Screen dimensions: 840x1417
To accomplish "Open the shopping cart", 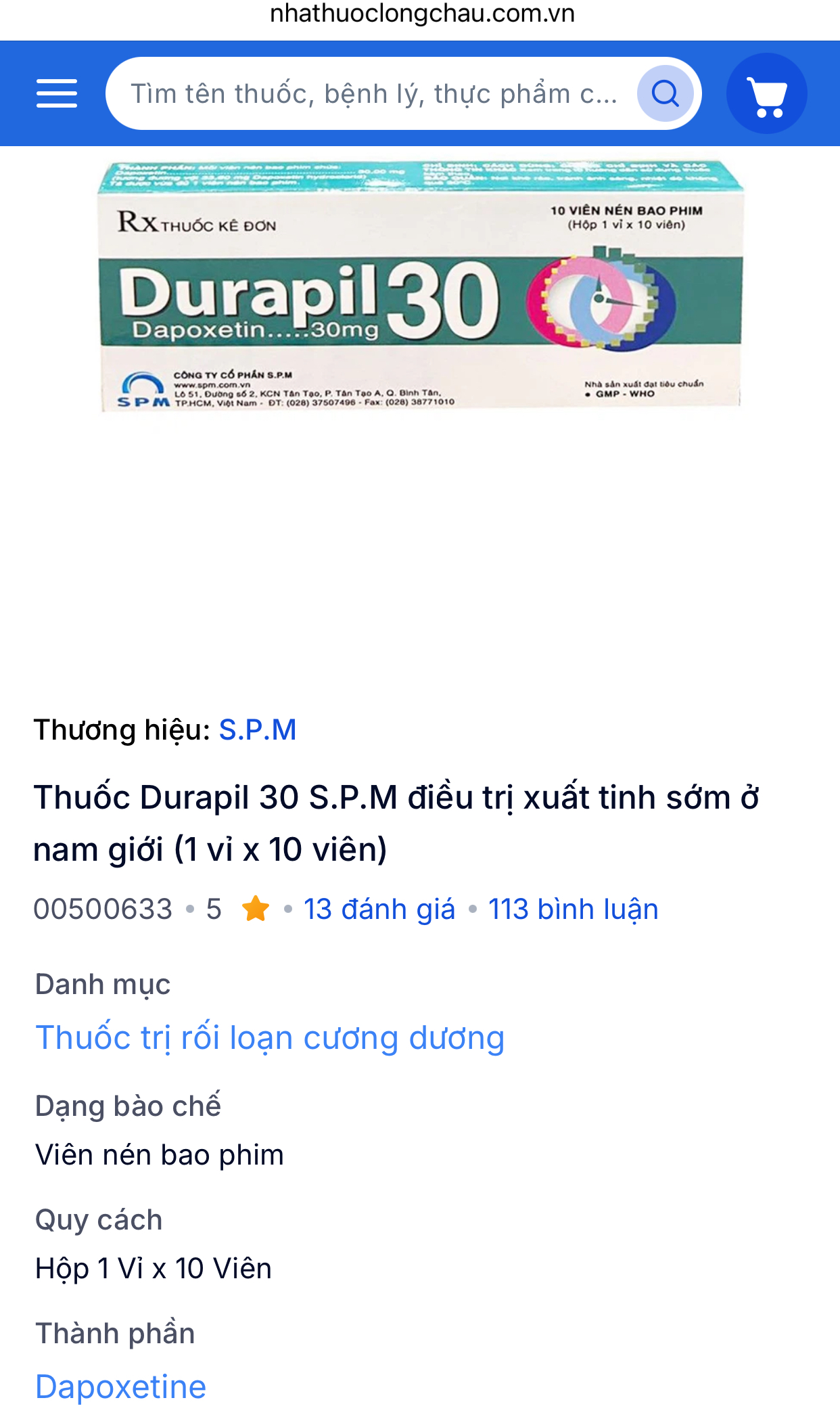I will pos(766,93).
